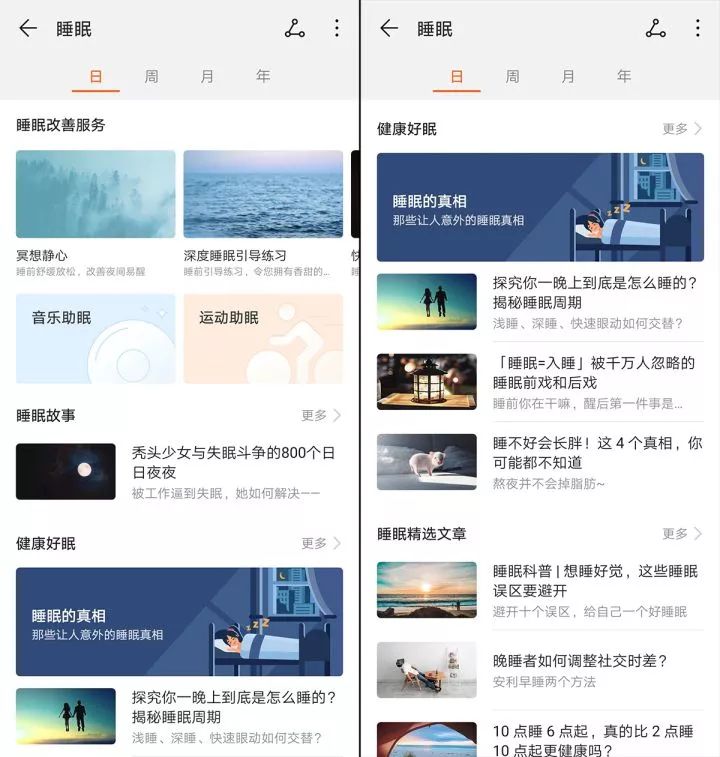Open the overflow menu on the right screen
The width and height of the screenshot is (720, 757).
698,29
